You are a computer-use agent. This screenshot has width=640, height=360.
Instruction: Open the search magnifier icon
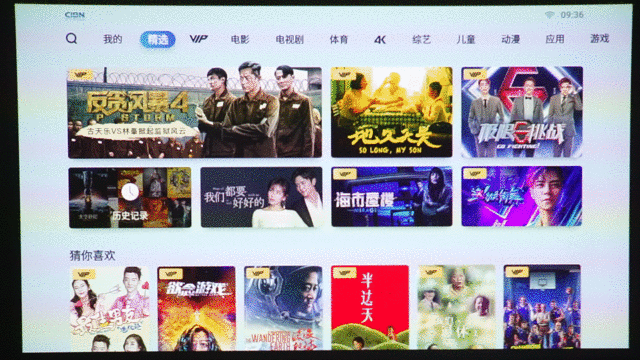tap(71, 39)
